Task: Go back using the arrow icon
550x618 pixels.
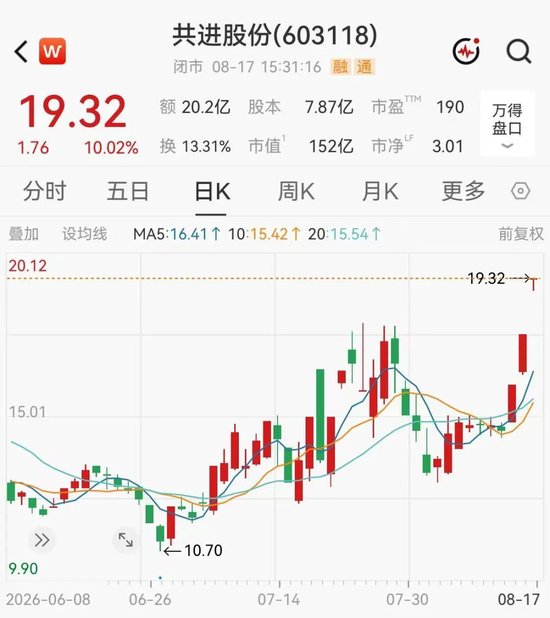Action: (x=21, y=51)
